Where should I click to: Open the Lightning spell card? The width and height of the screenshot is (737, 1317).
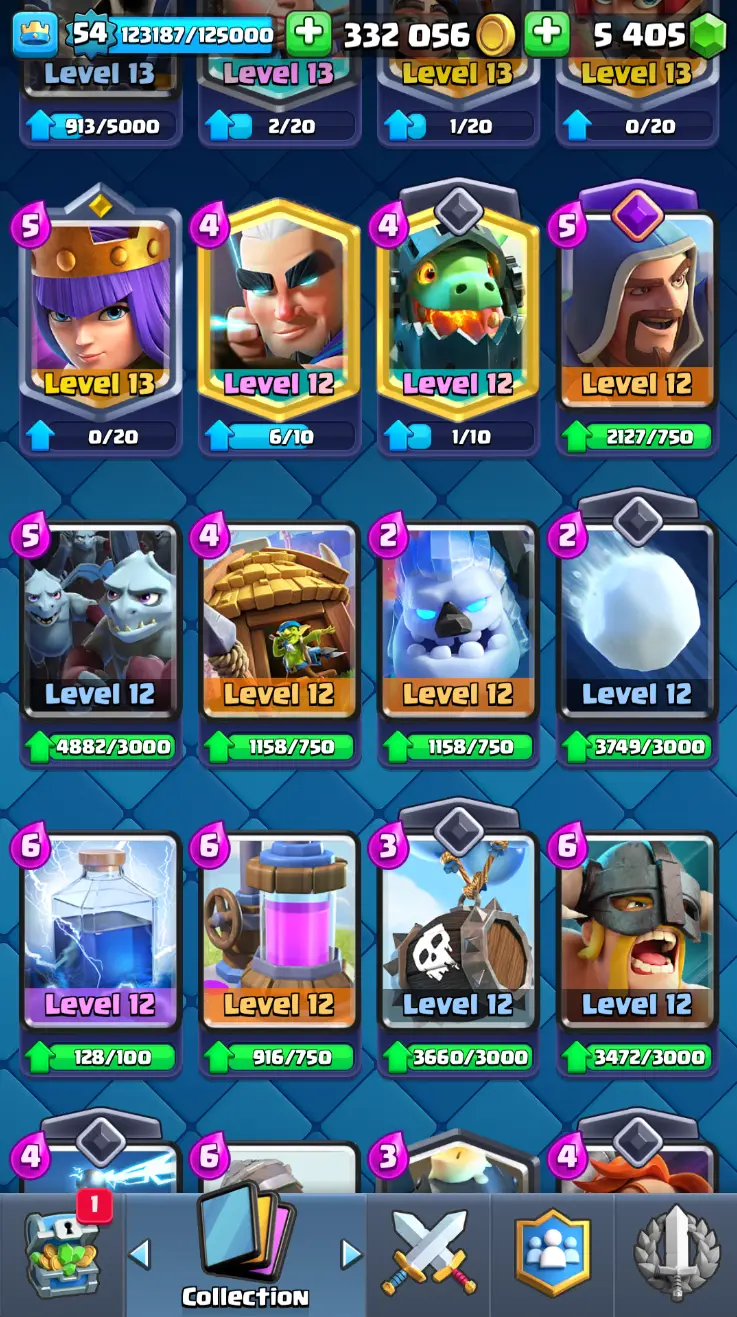(100, 935)
